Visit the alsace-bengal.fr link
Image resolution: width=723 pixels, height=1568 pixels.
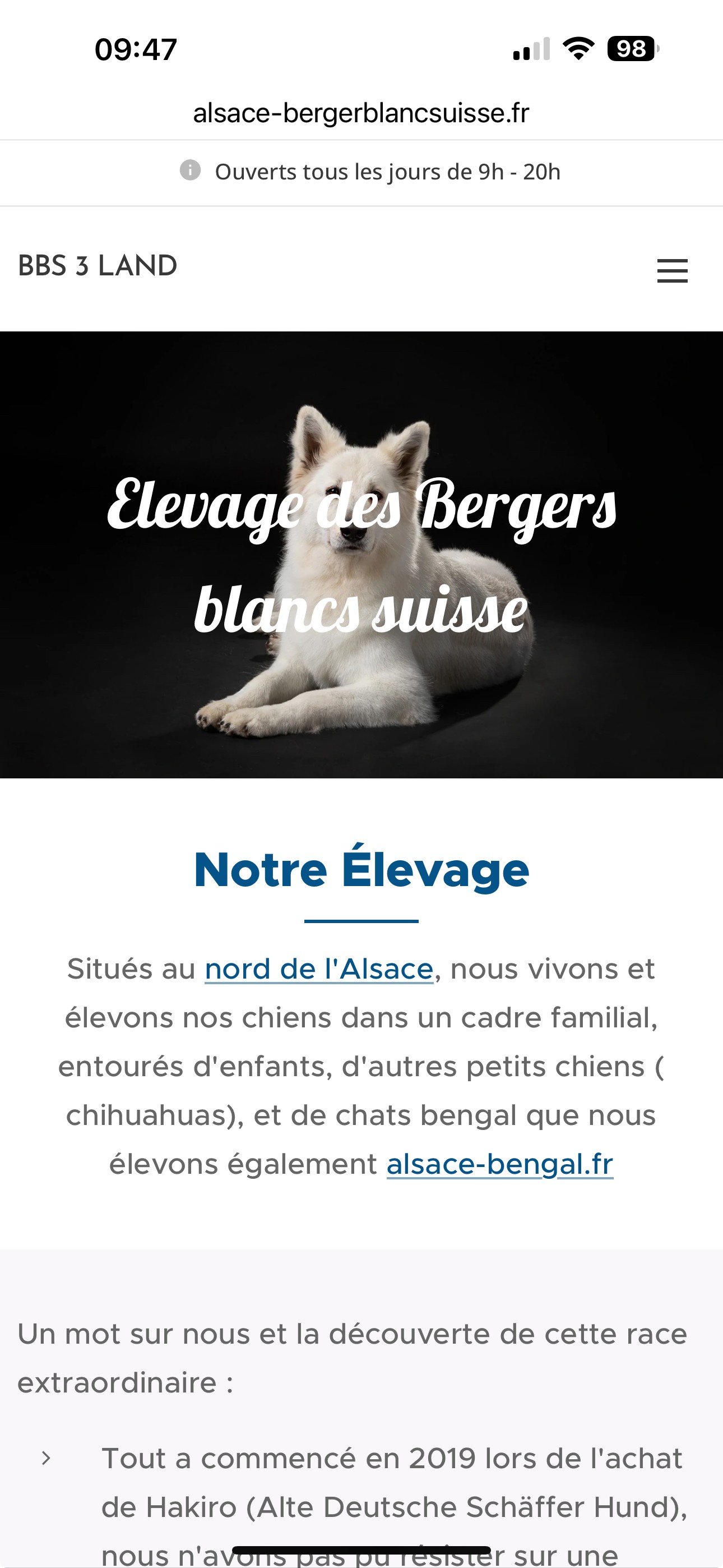click(x=499, y=1164)
